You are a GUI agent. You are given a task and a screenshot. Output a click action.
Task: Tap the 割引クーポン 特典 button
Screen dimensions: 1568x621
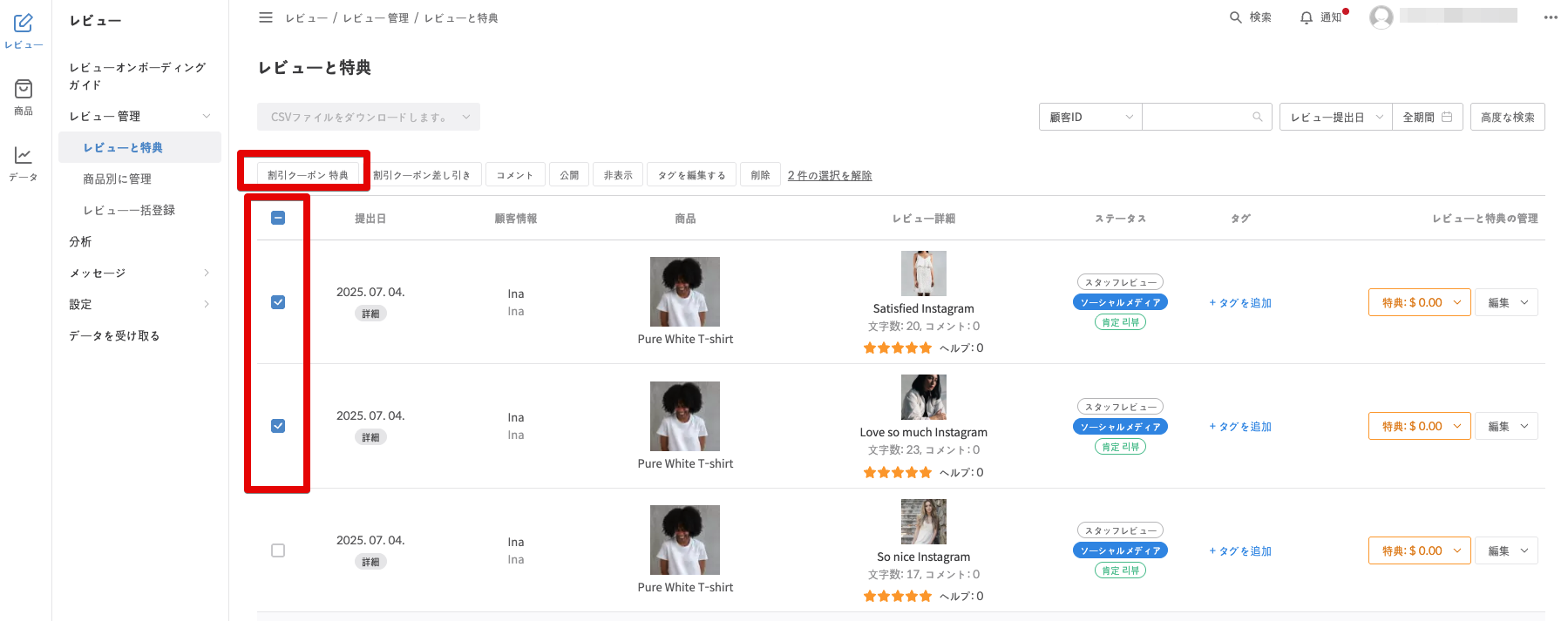point(308,175)
